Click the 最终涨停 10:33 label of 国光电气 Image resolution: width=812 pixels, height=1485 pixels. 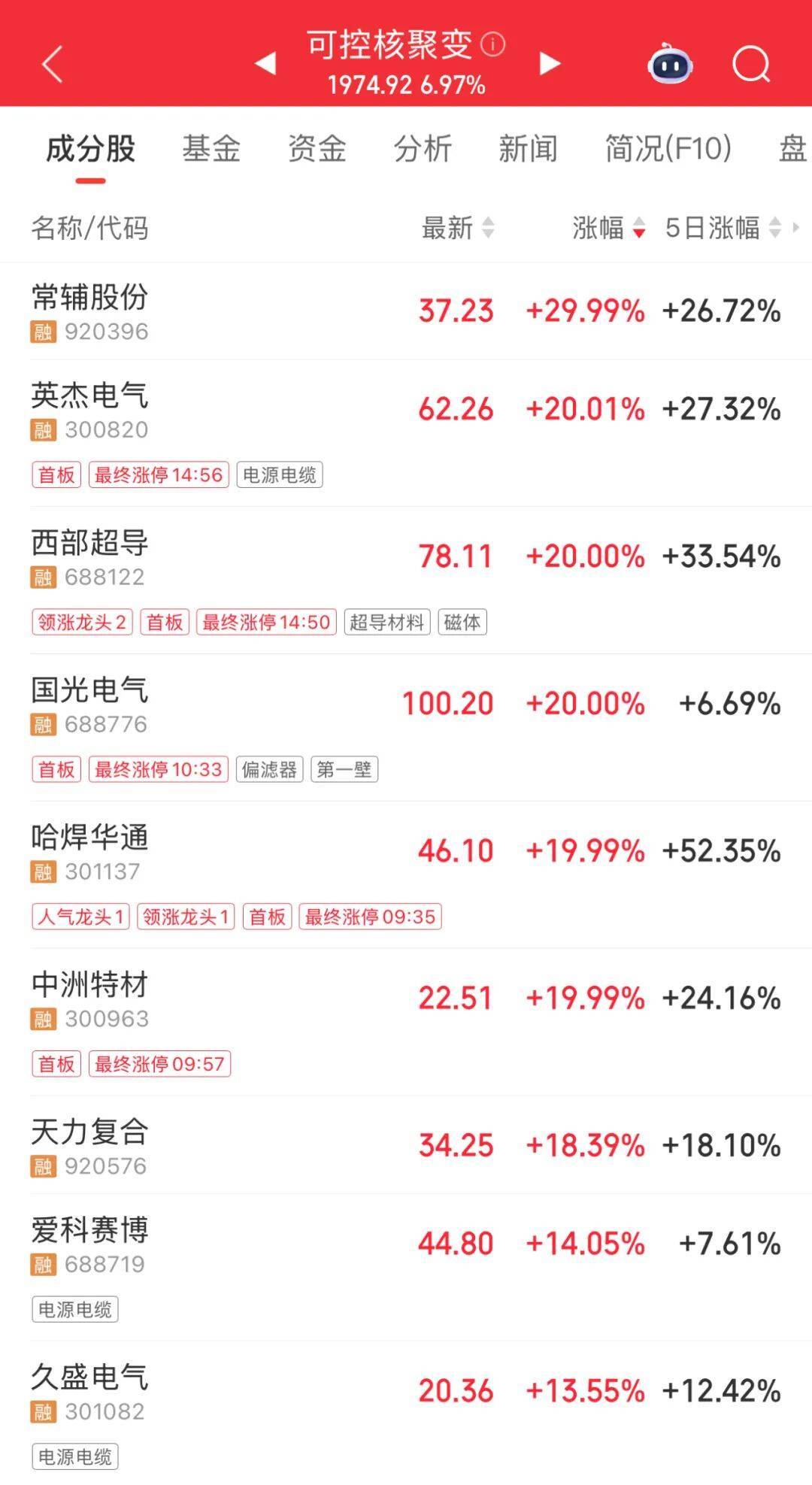click(x=156, y=769)
